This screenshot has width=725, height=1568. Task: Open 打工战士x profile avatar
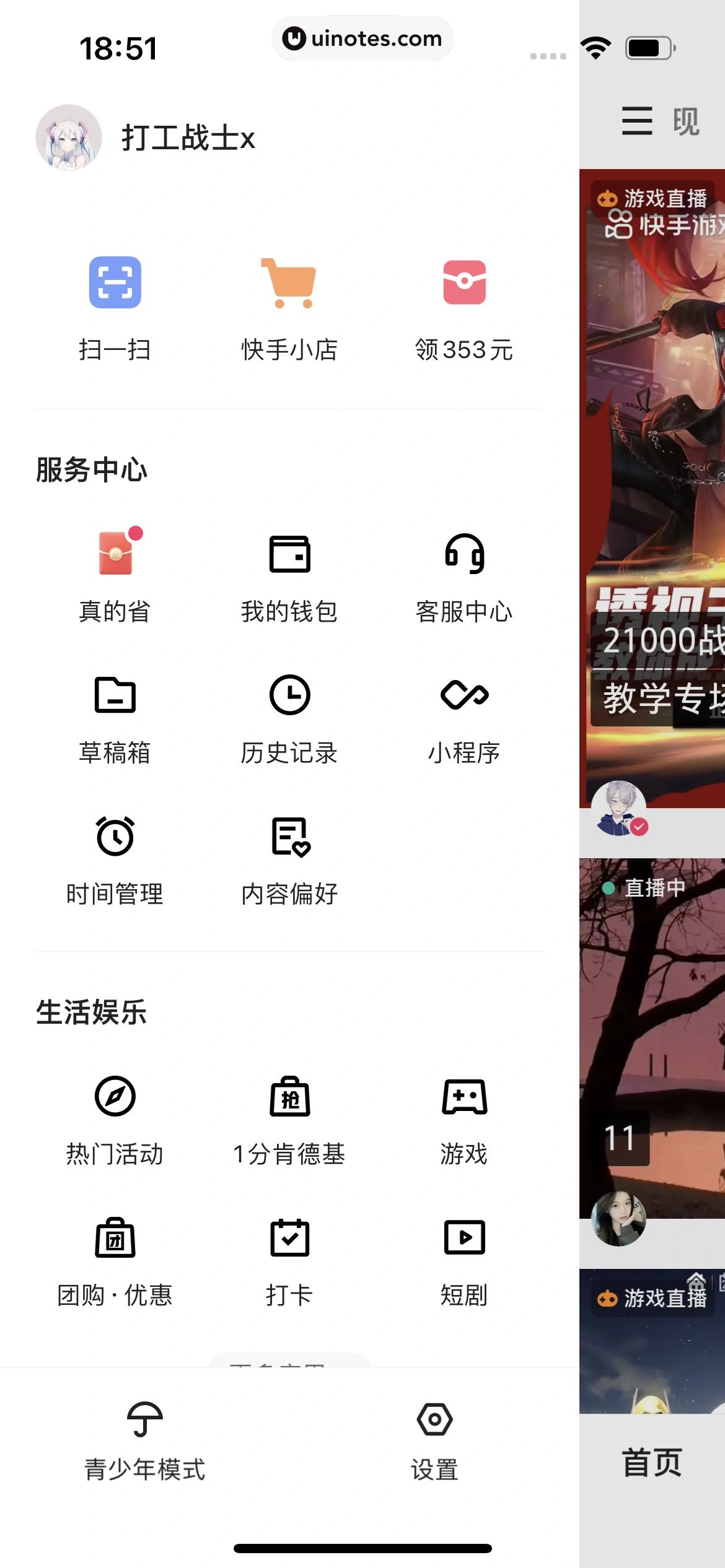pyautogui.click(x=69, y=137)
